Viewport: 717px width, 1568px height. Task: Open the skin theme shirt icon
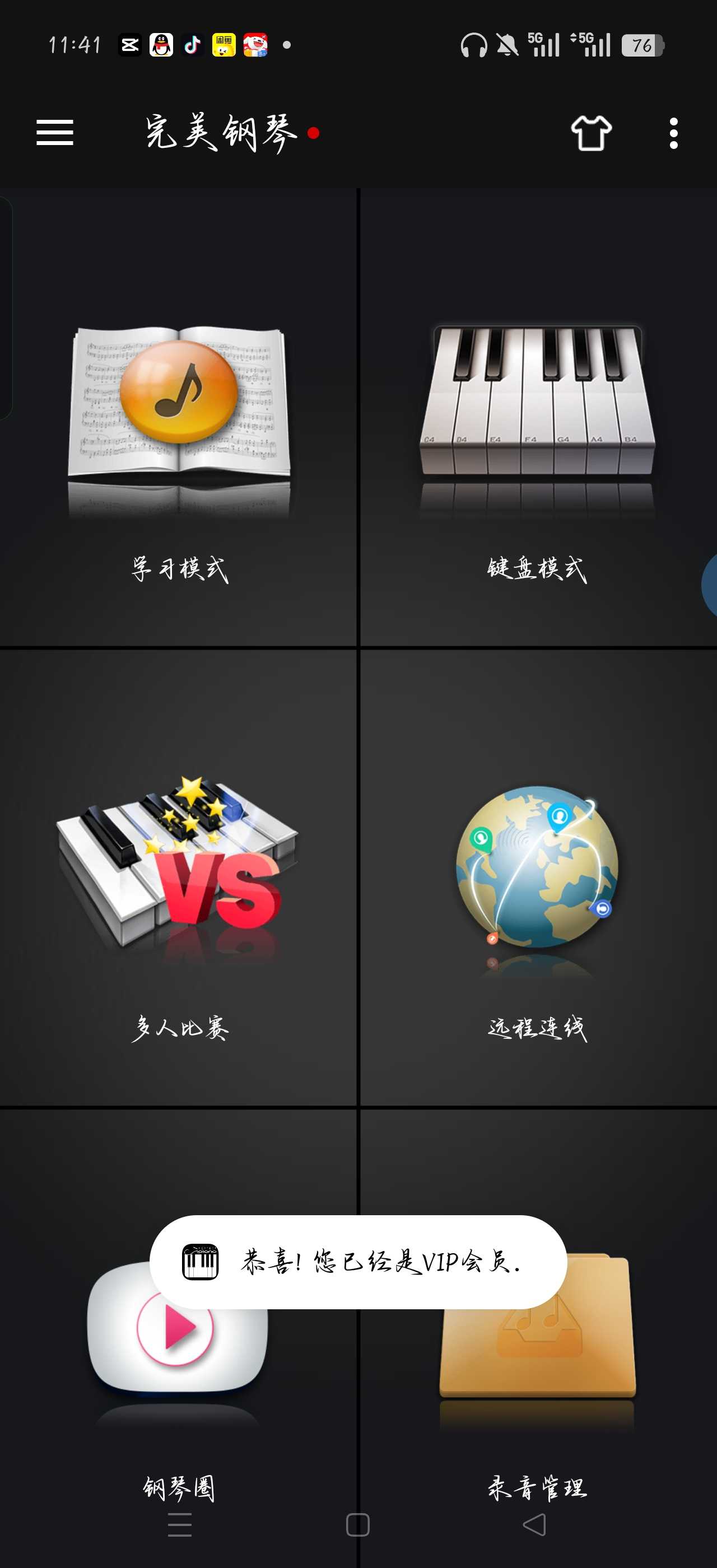(591, 133)
